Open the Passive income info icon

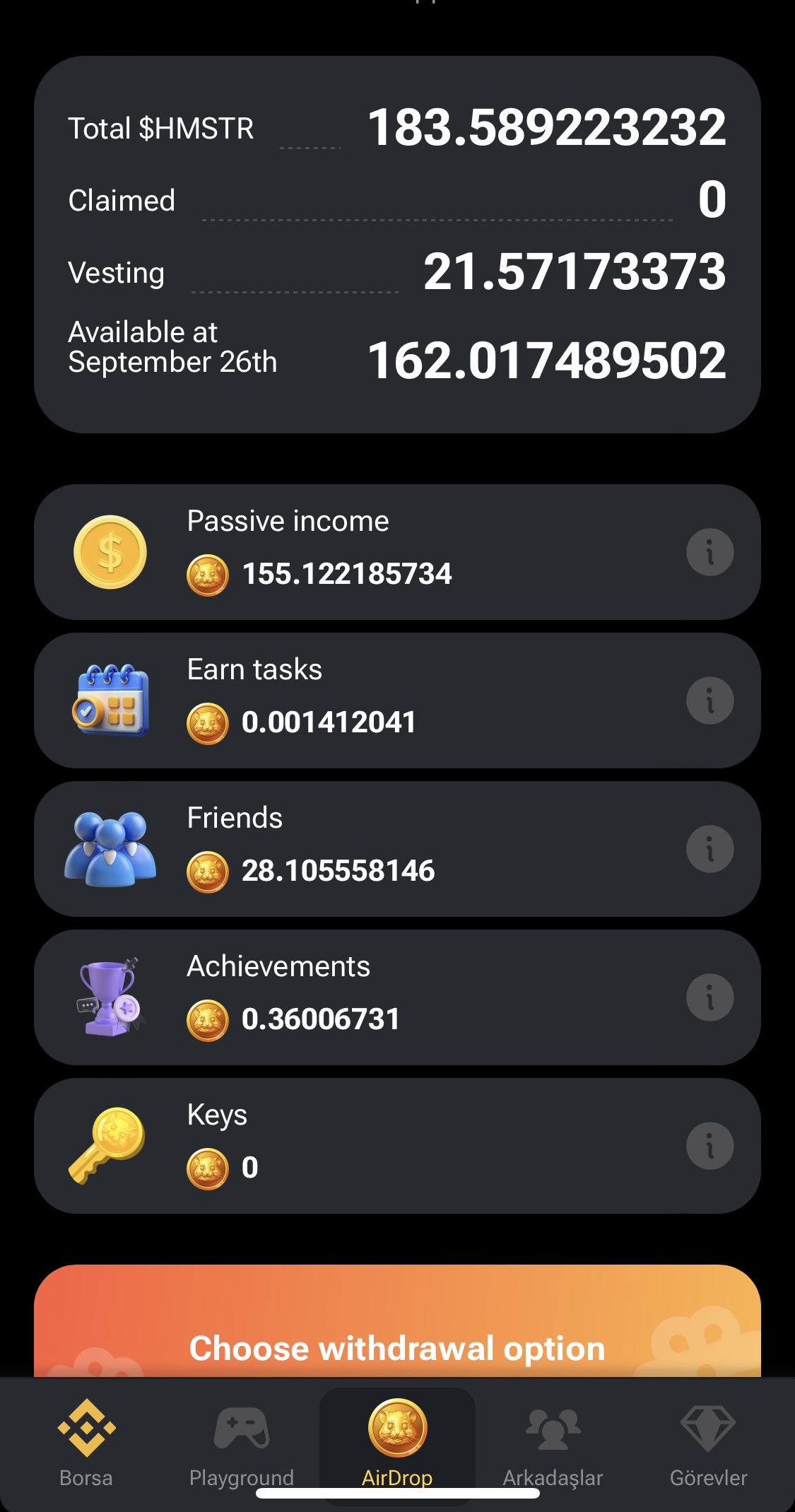coord(709,552)
